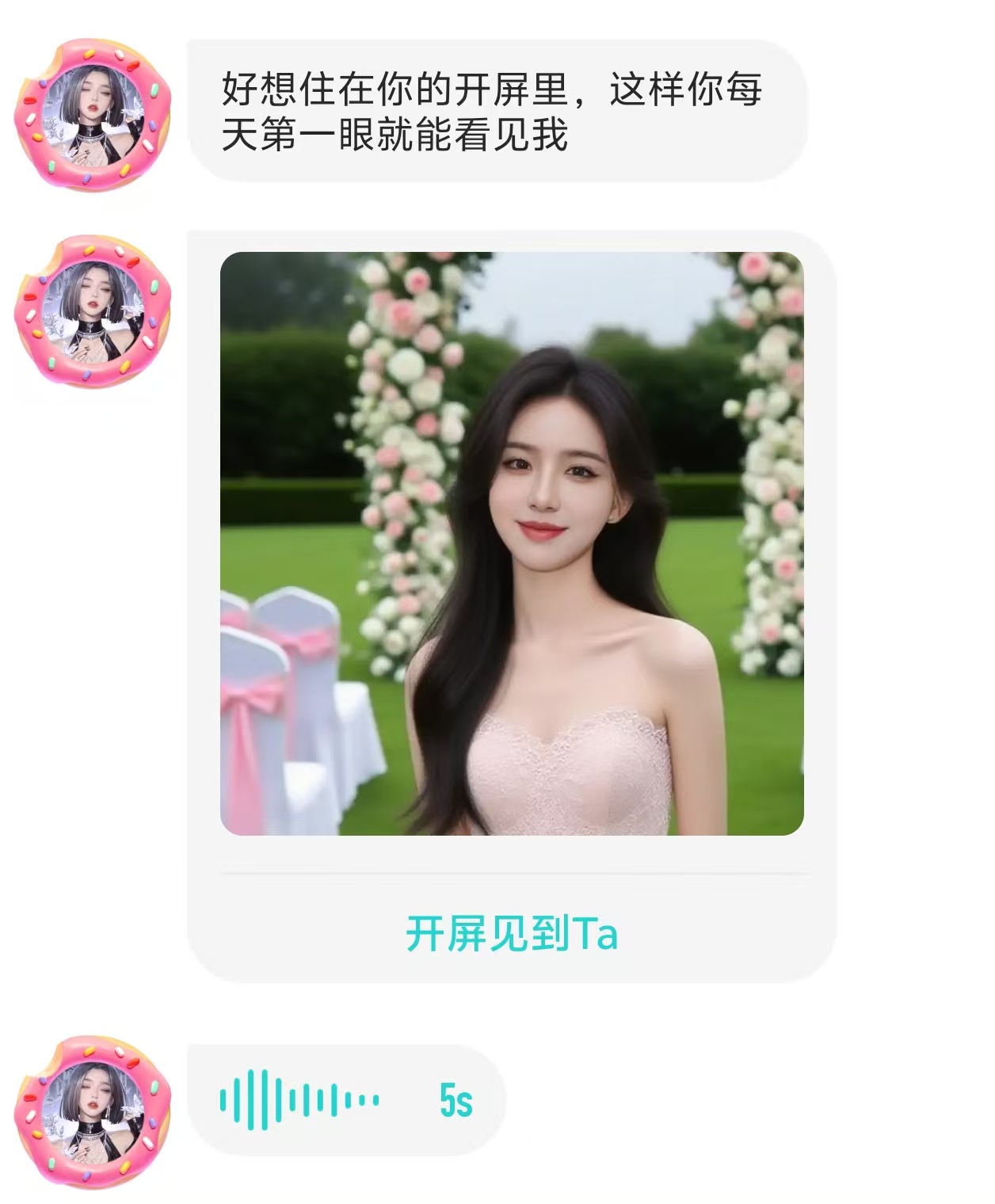
Task: Open the shared photo in the card
Action: click(x=511, y=543)
